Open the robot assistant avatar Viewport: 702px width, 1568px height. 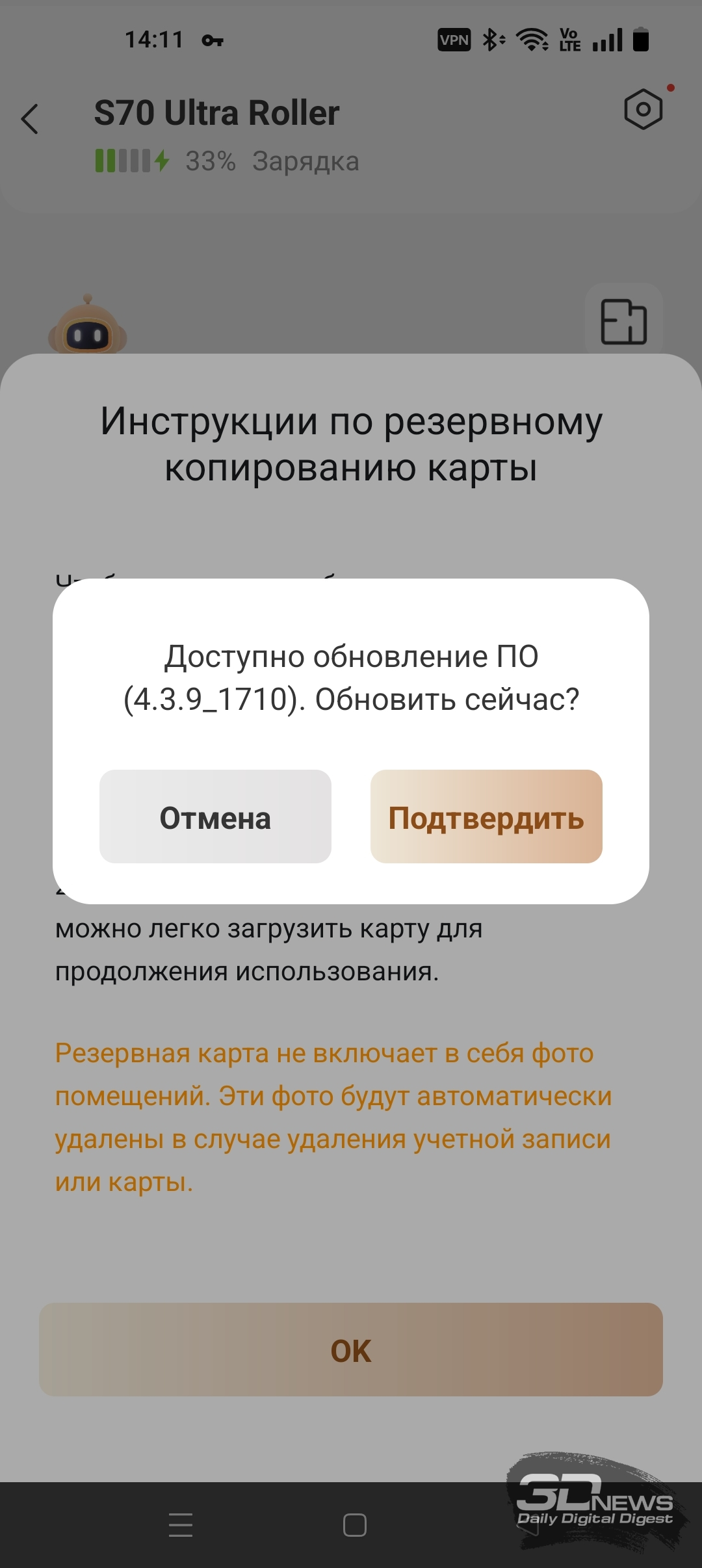coord(87,325)
